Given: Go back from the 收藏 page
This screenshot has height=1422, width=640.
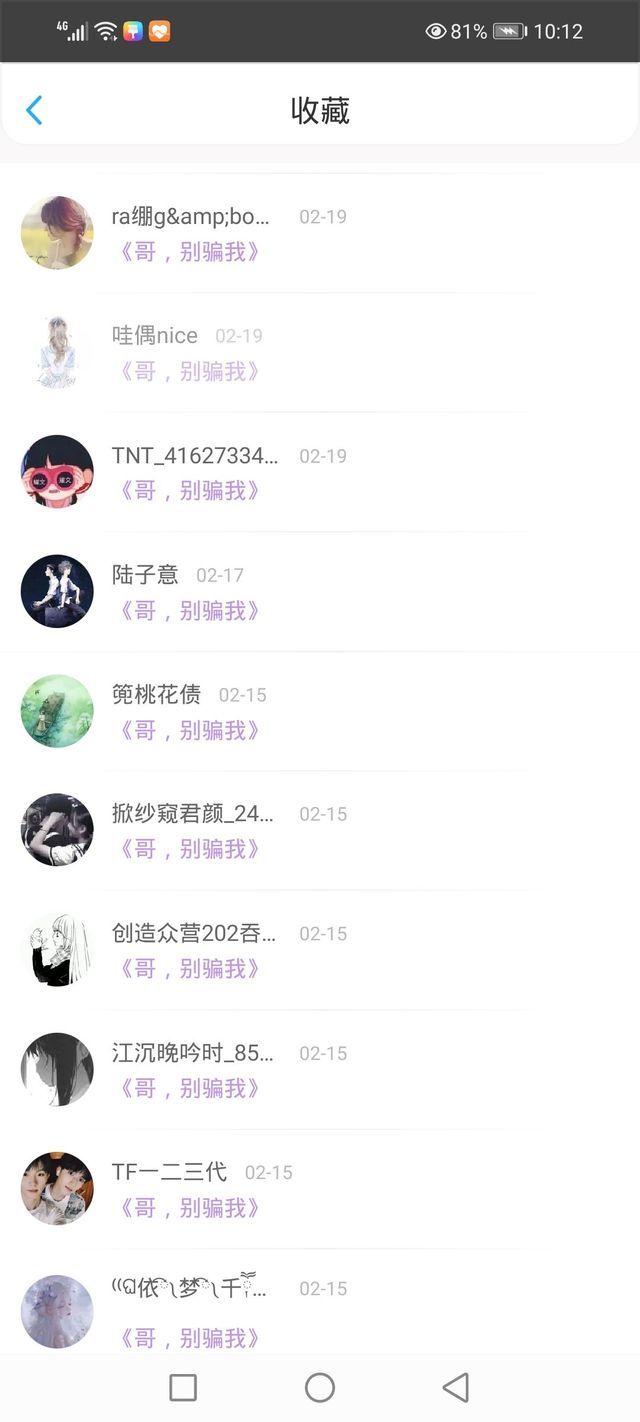Looking at the screenshot, I should pyautogui.click(x=34, y=110).
